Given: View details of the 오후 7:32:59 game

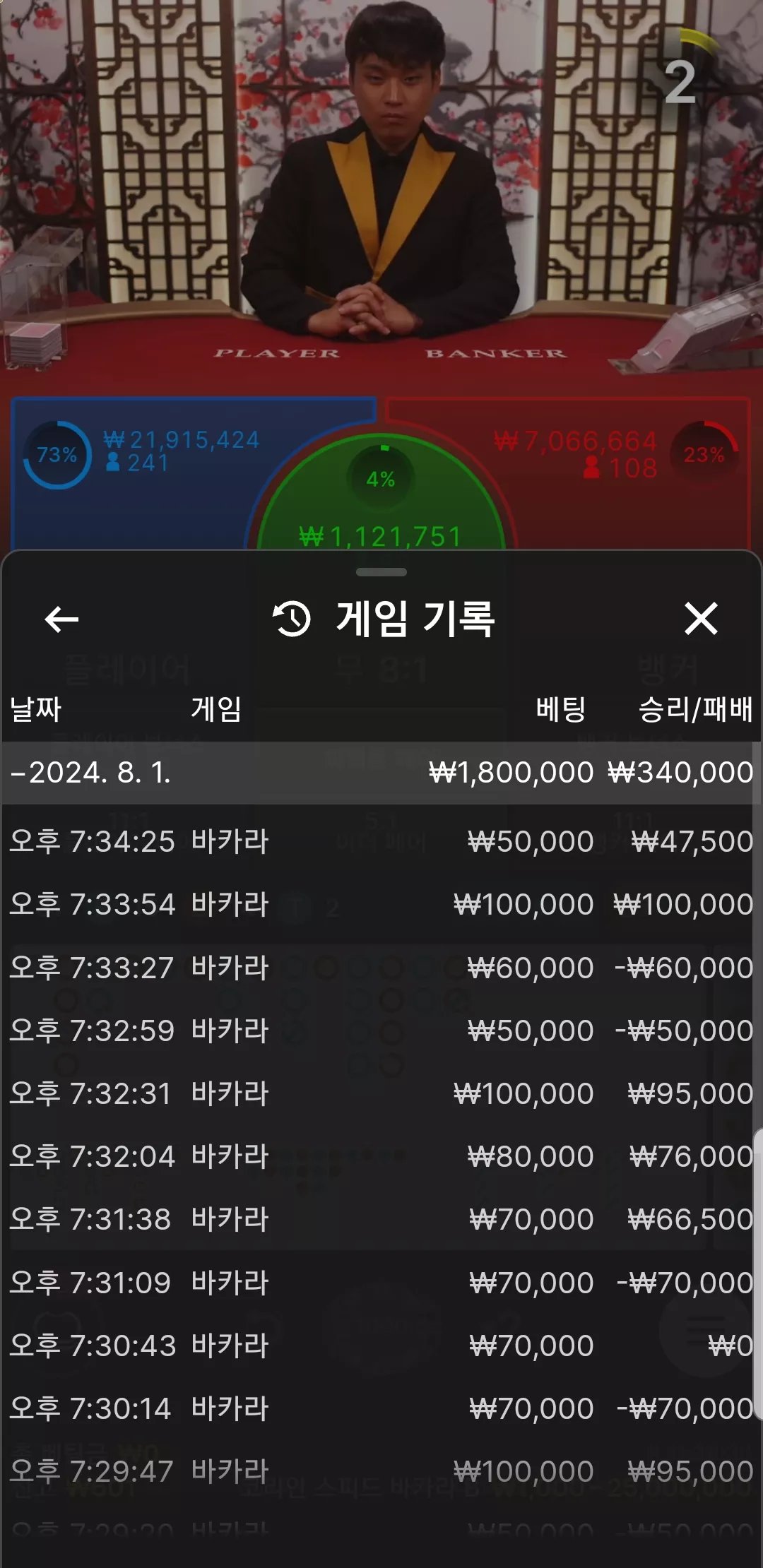Looking at the screenshot, I should (x=381, y=1031).
